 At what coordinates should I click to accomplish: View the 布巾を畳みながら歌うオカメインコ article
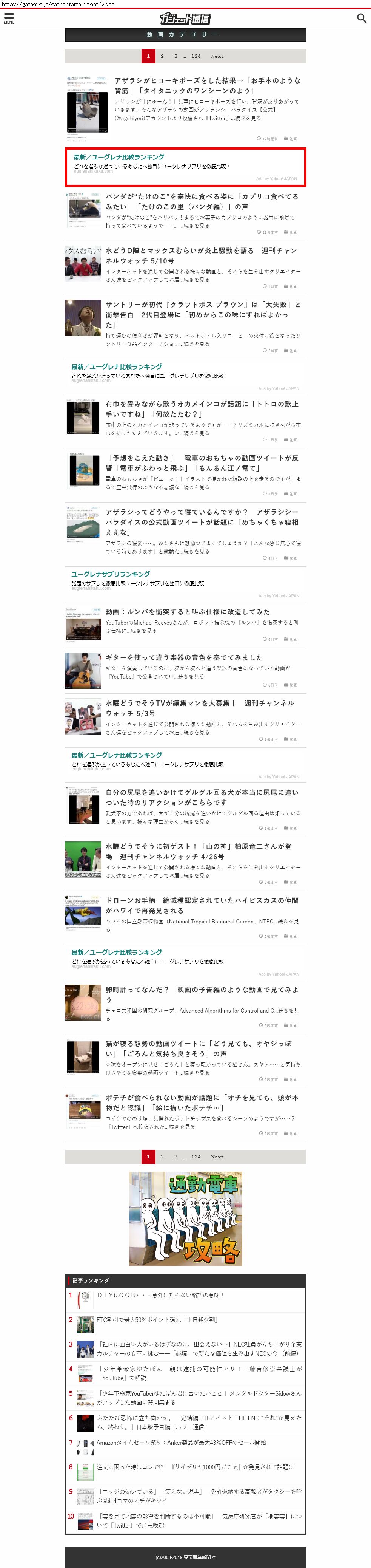[201, 408]
